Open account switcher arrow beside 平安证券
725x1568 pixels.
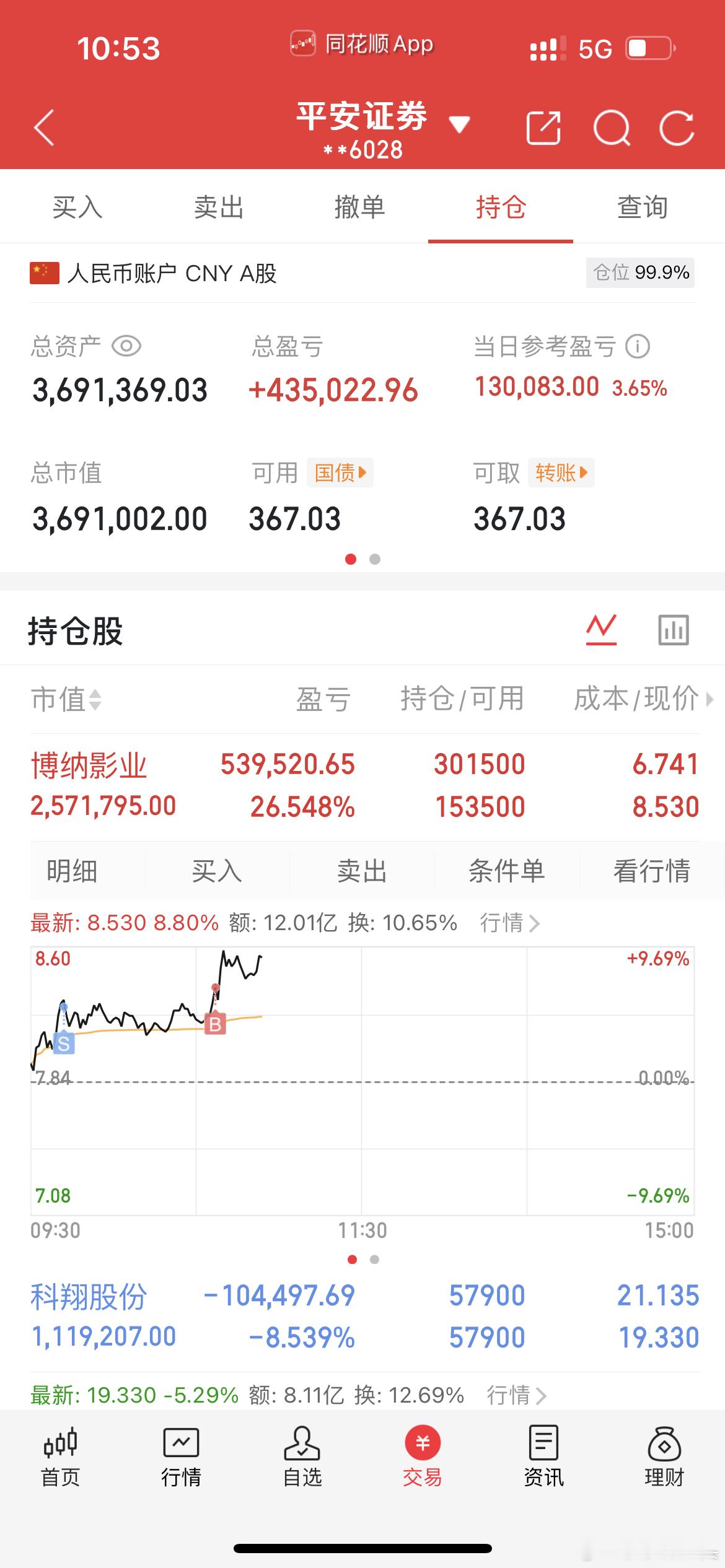(x=459, y=124)
